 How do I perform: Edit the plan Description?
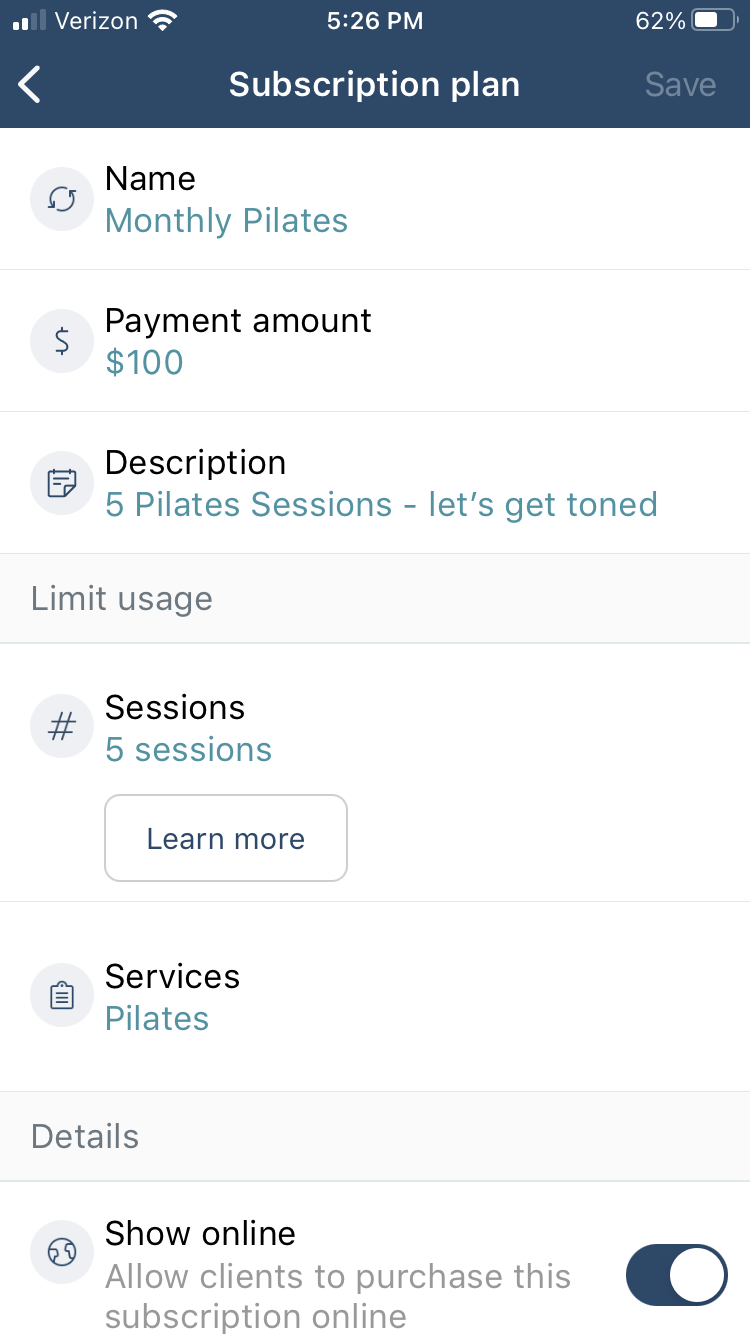[x=375, y=483]
